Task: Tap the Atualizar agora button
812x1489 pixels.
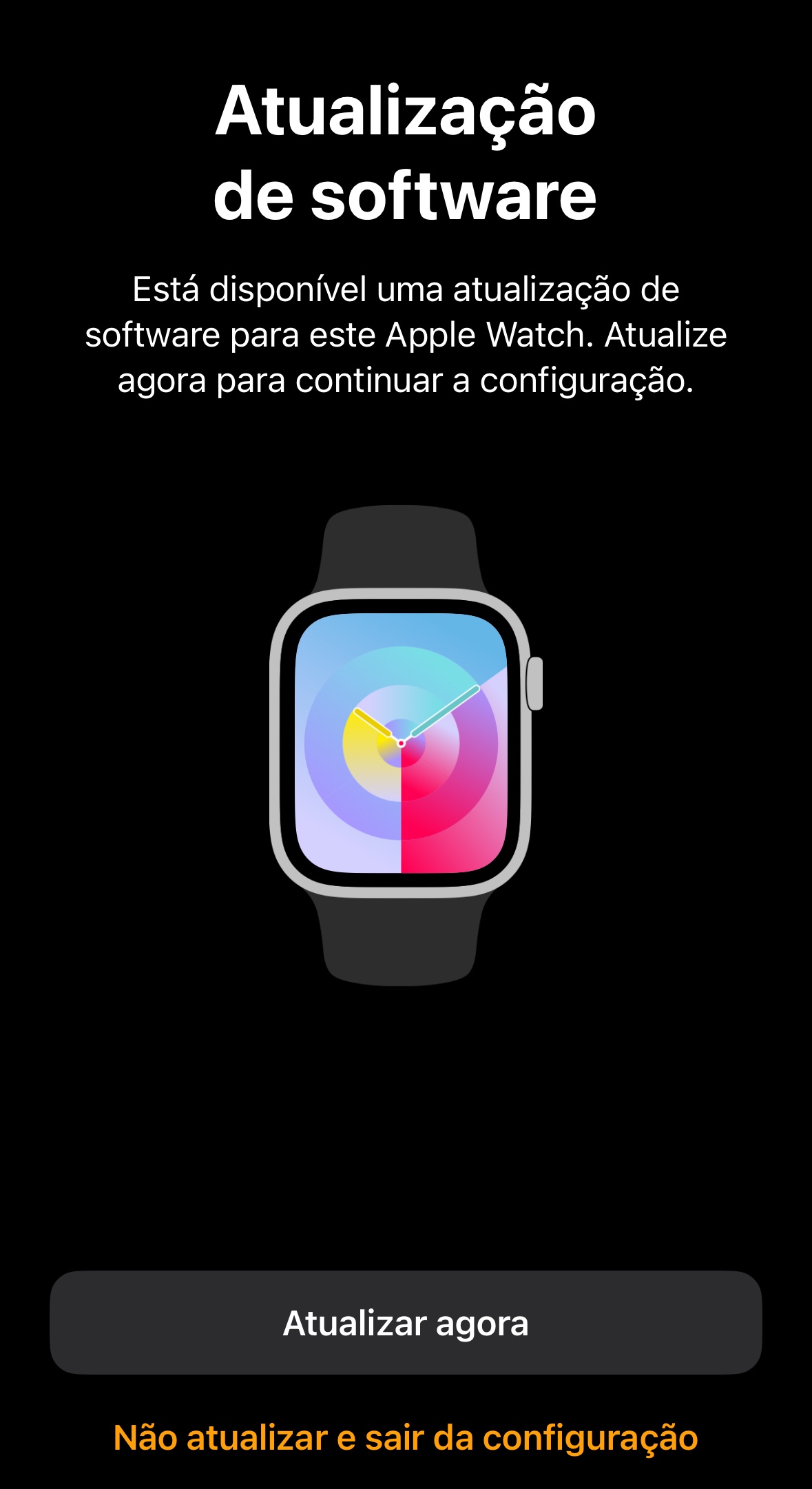Action: 406,1323
